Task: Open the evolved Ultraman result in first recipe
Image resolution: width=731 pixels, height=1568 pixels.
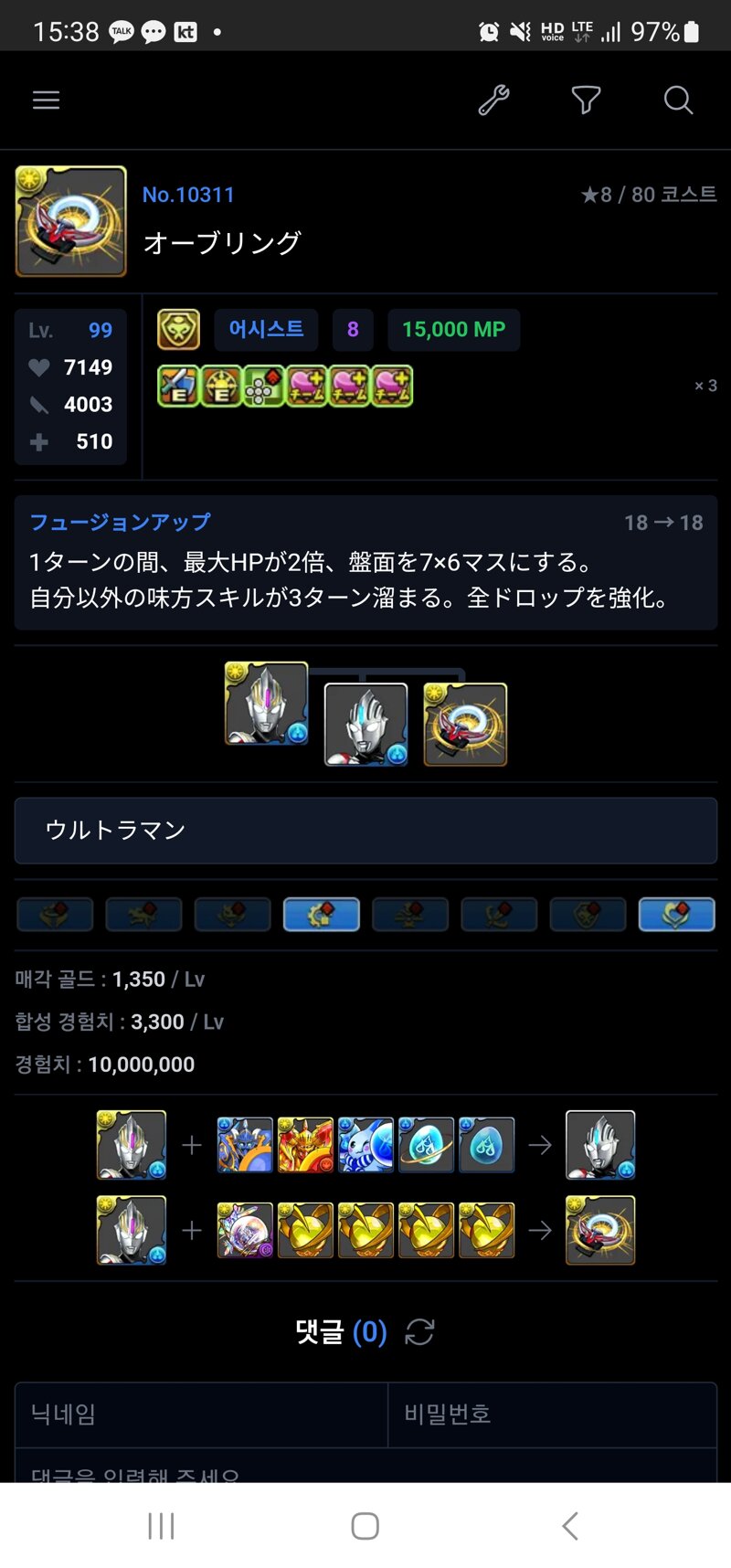Action: [x=600, y=1145]
